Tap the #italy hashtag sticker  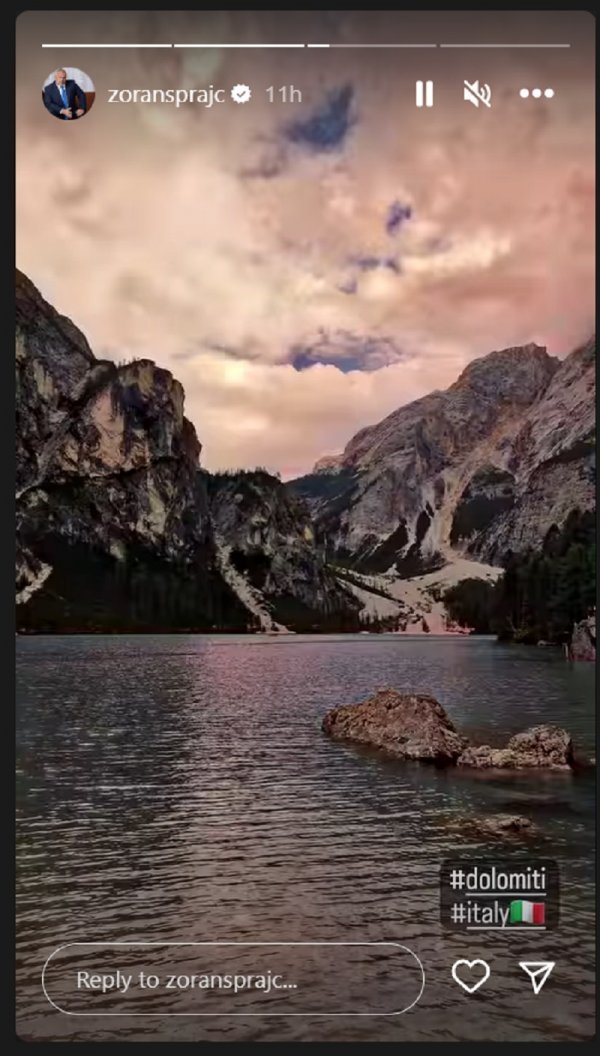coord(498,913)
